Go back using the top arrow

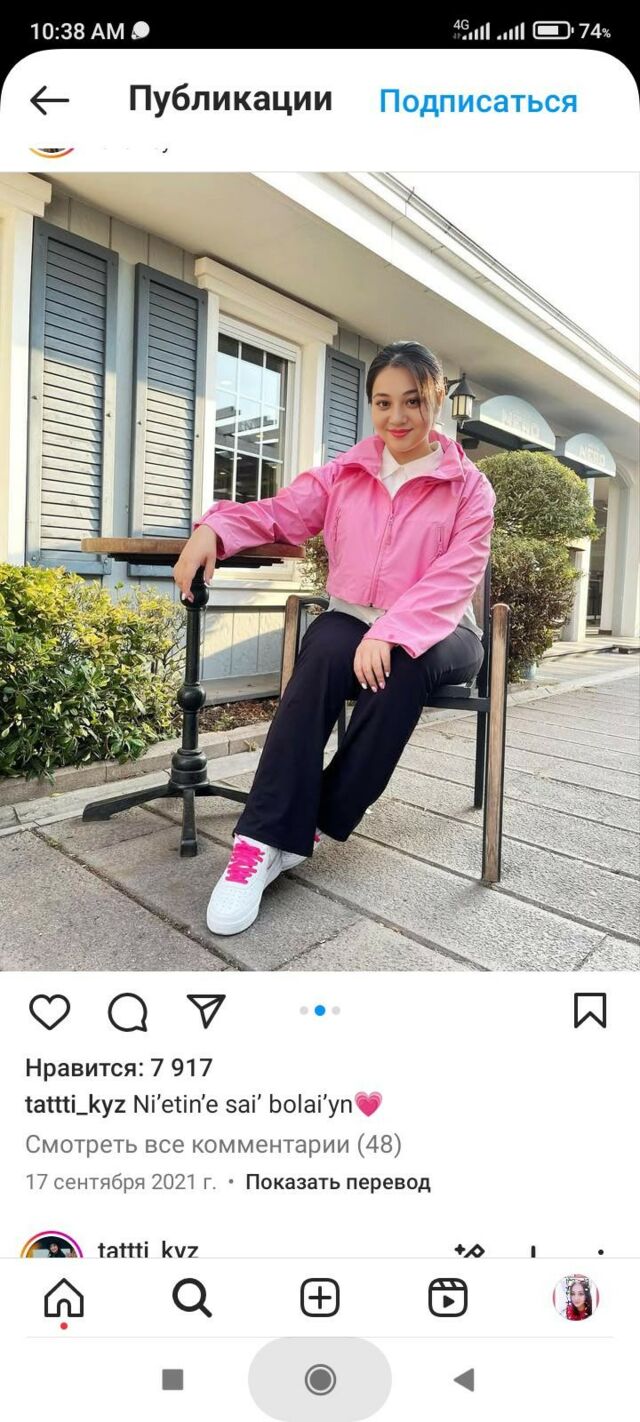pyautogui.click(x=49, y=100)
